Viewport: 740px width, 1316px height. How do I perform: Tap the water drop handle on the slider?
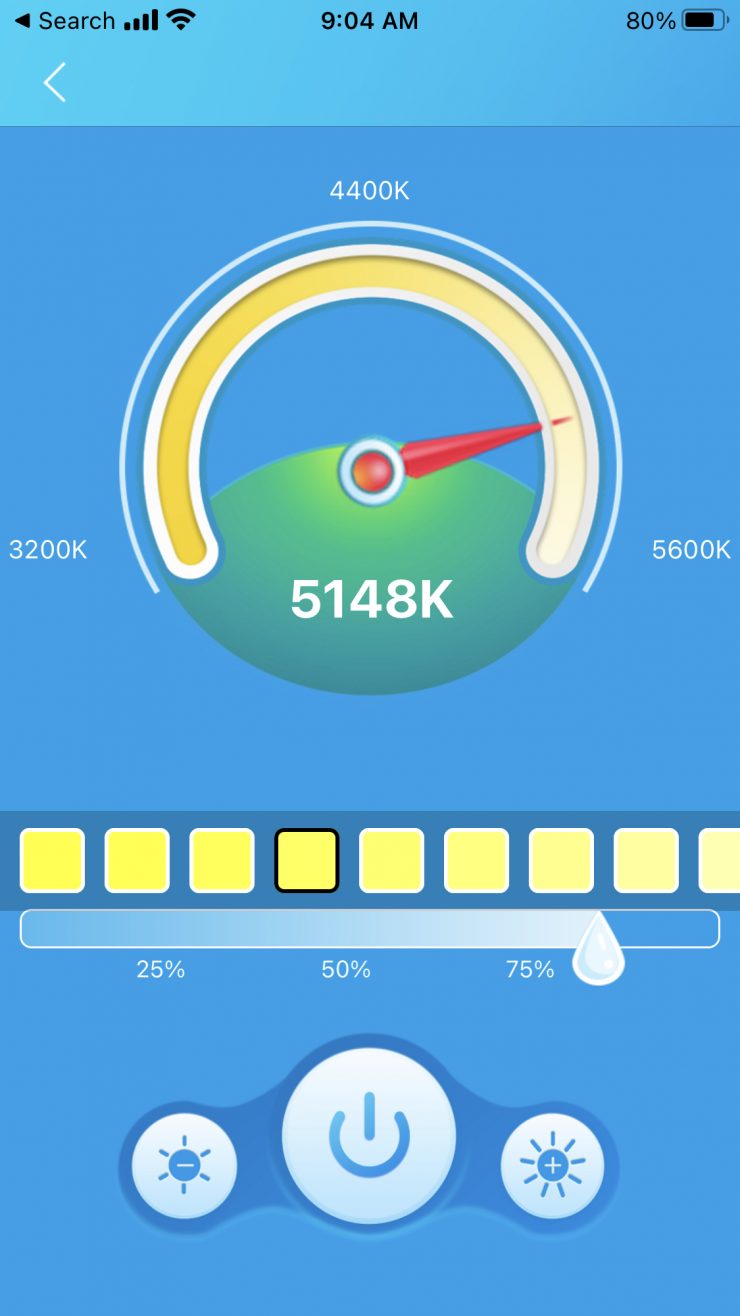click(598, 950)
